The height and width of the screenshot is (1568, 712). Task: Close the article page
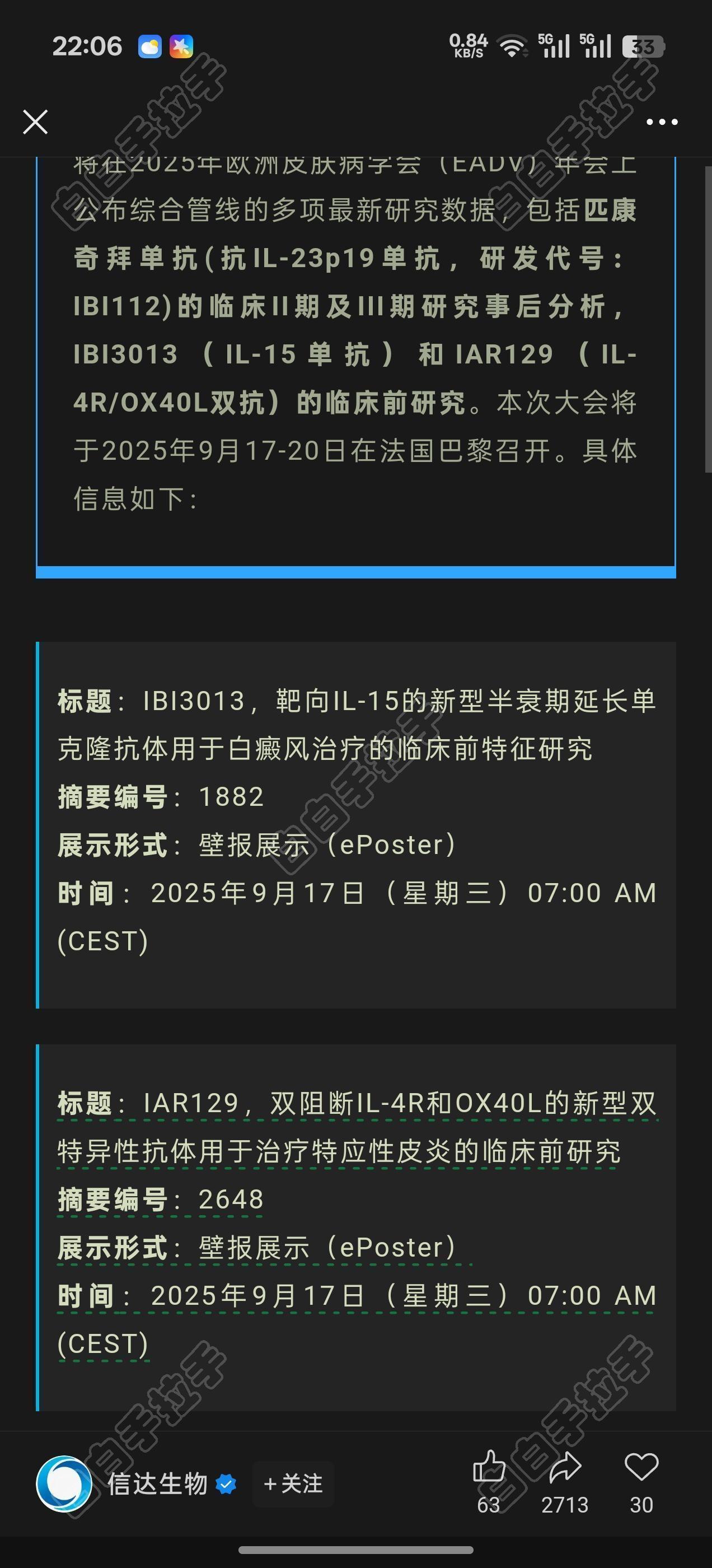pos(35,122)
